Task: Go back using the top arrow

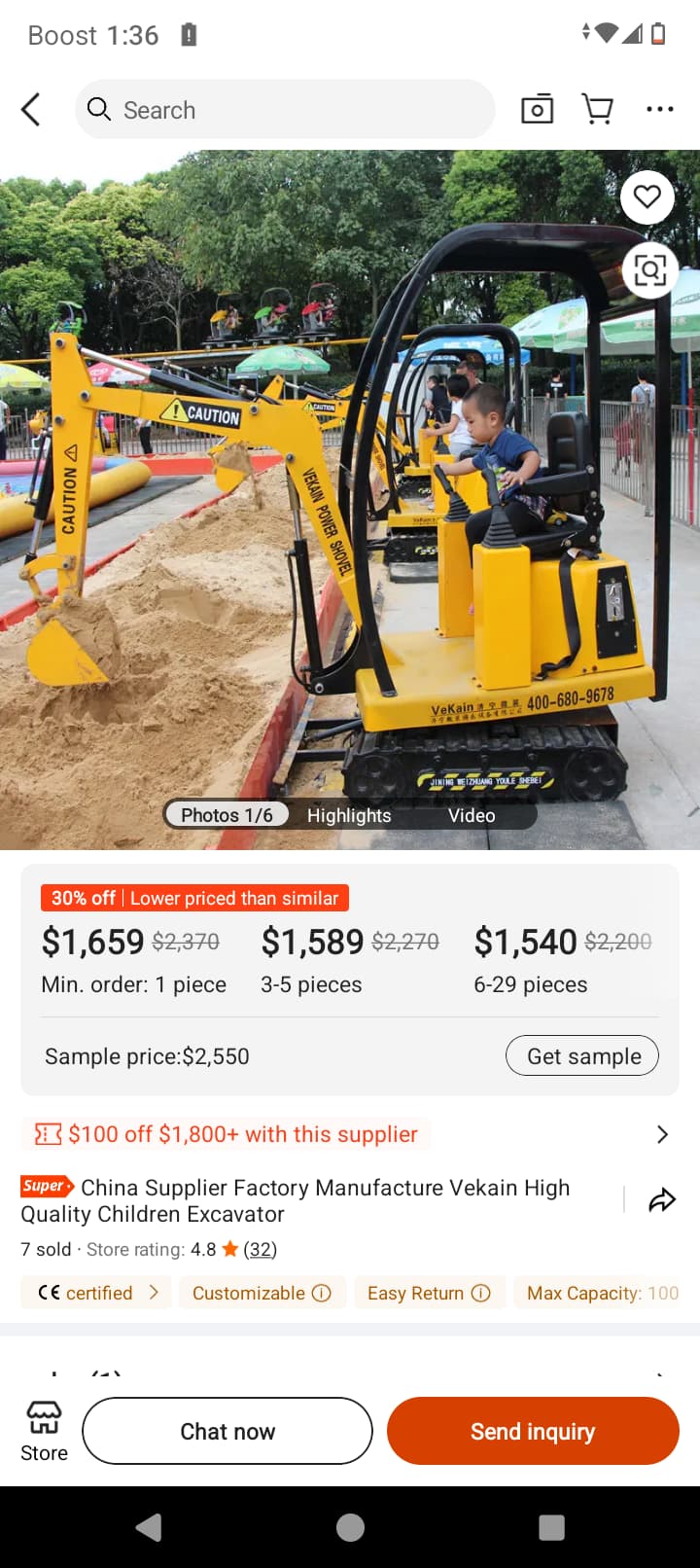Action: click(31, 110)
